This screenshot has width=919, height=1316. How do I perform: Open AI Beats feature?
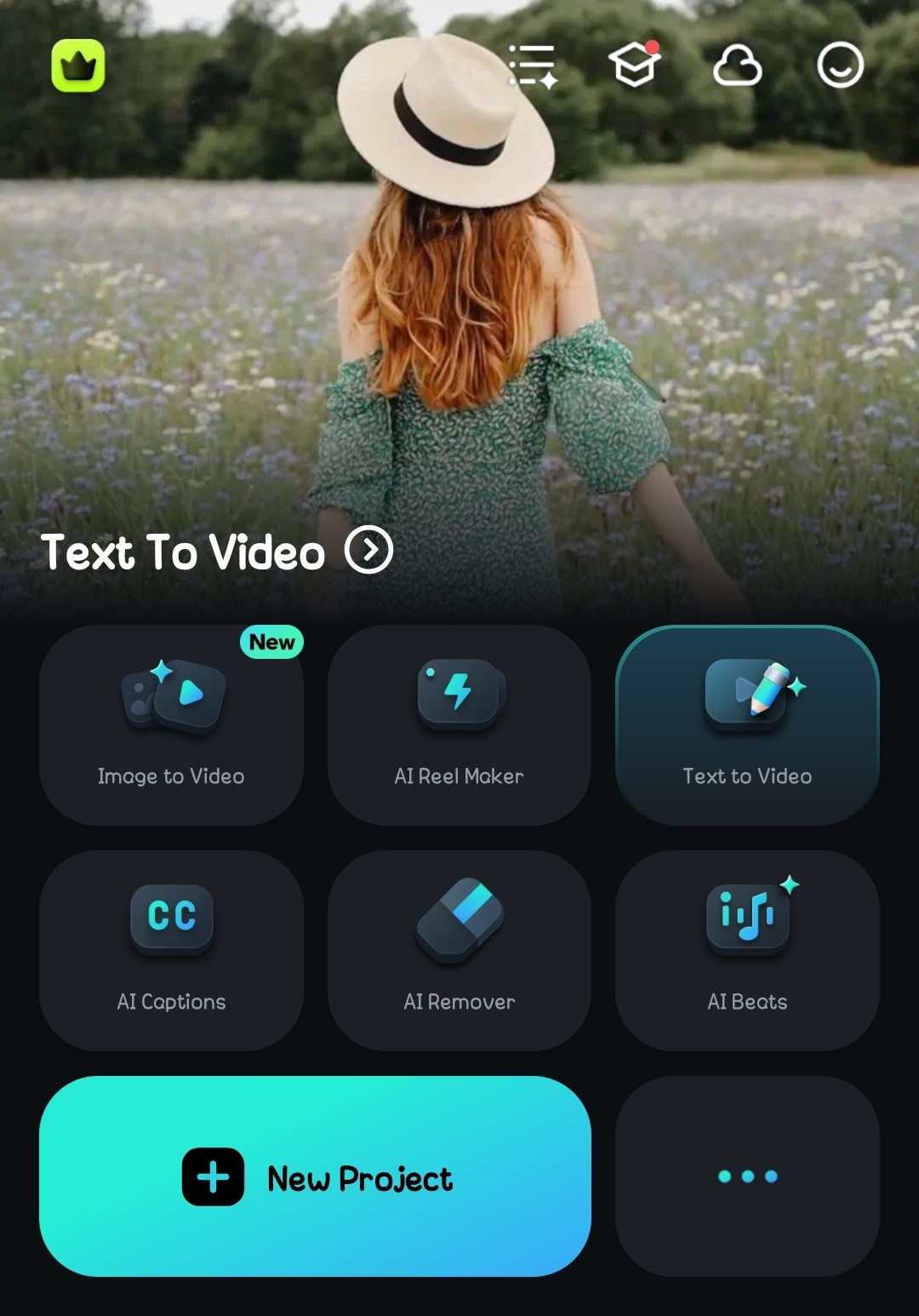click(747, 950)
